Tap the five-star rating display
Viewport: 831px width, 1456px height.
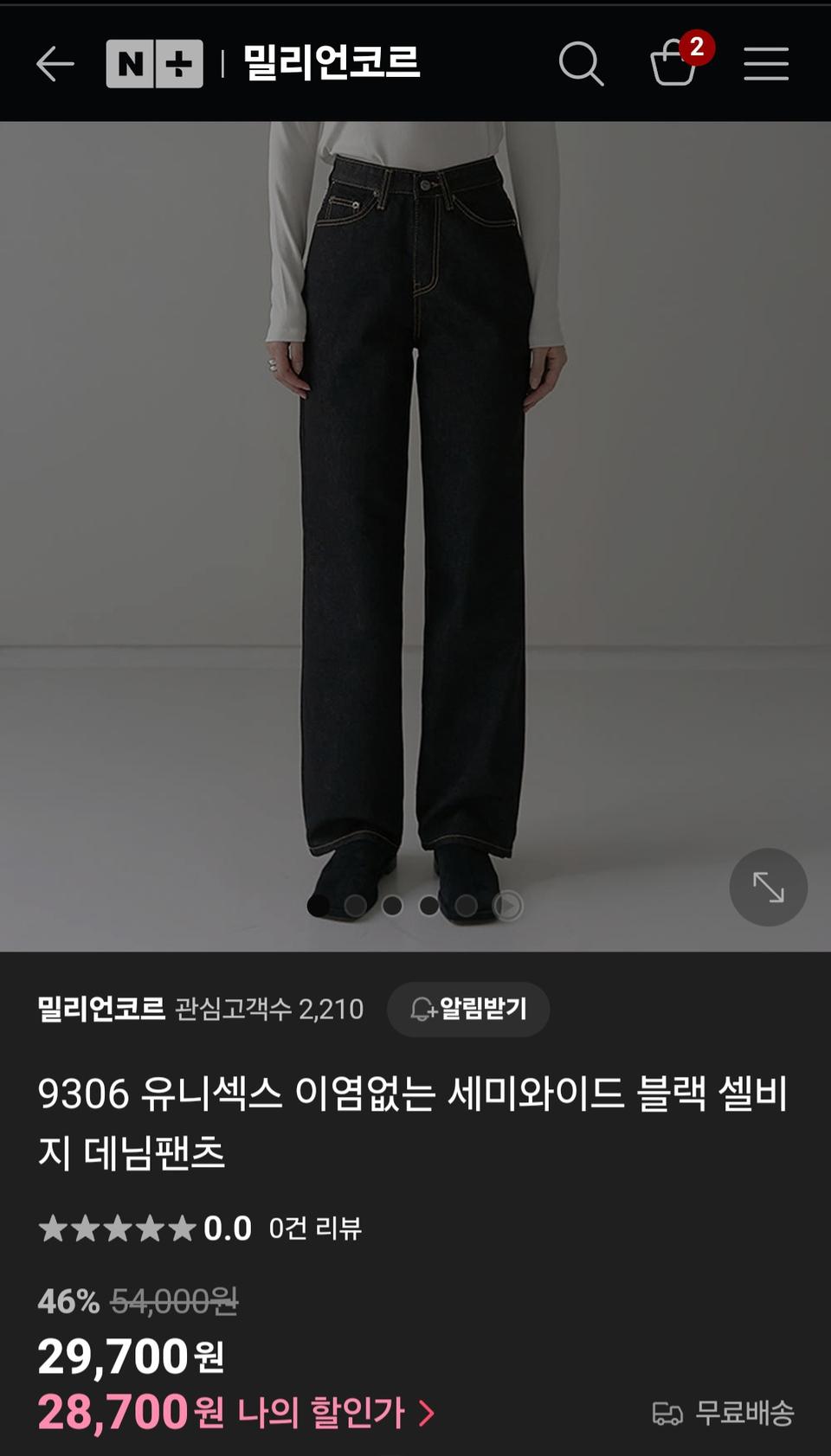[x=117, y=1225]
